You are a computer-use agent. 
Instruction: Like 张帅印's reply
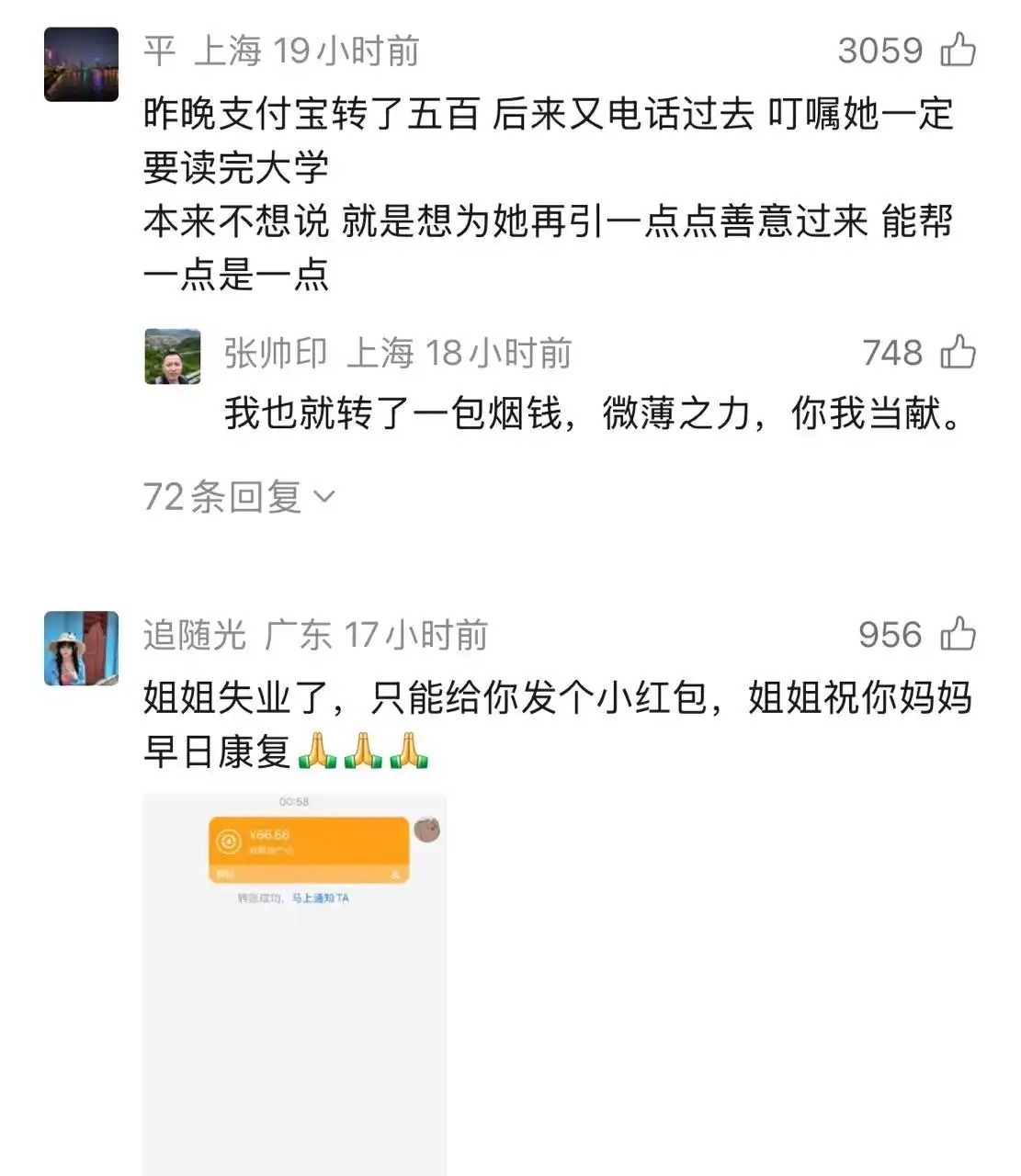(x=958, y=353)
